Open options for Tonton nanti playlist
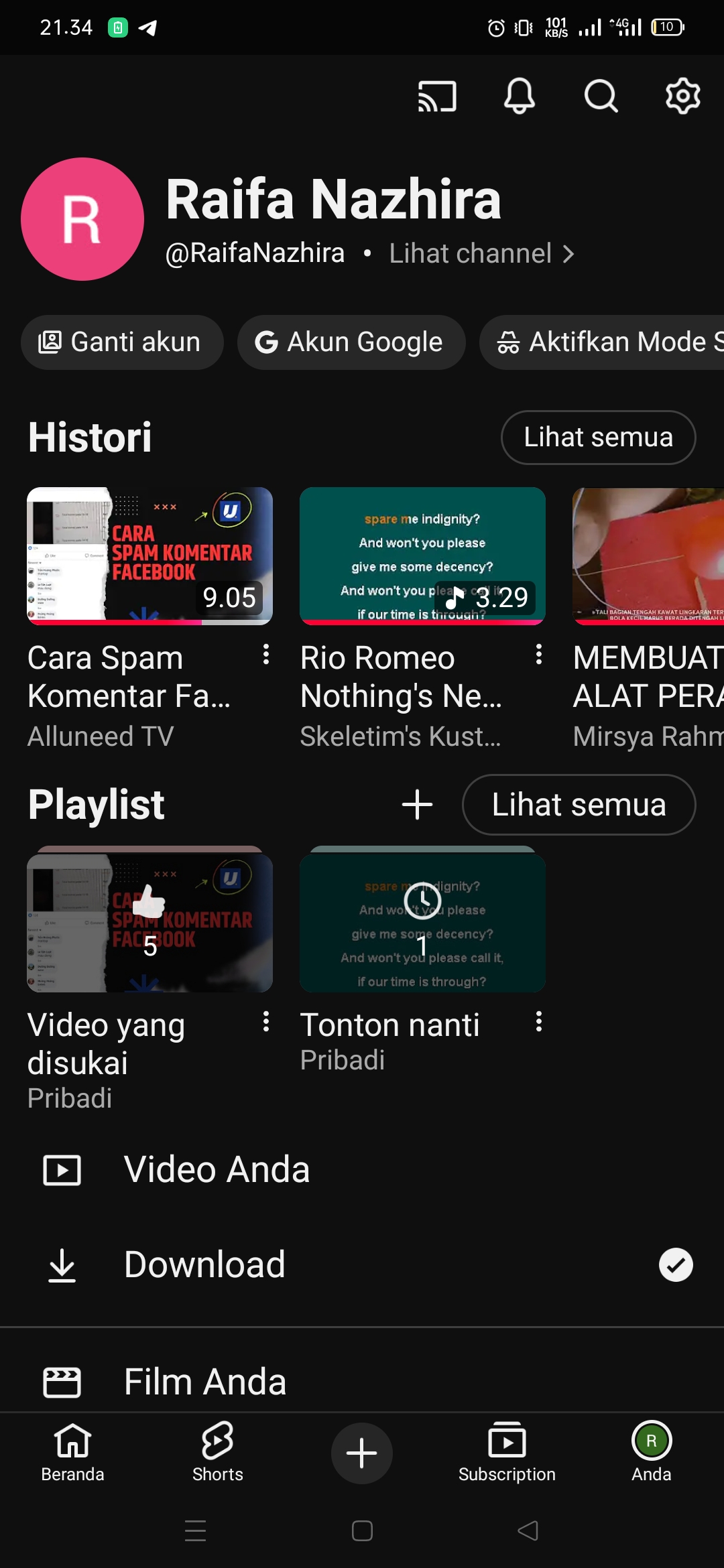The width and height of the screenshot is (724, 1568). (x=539, y=1022)
